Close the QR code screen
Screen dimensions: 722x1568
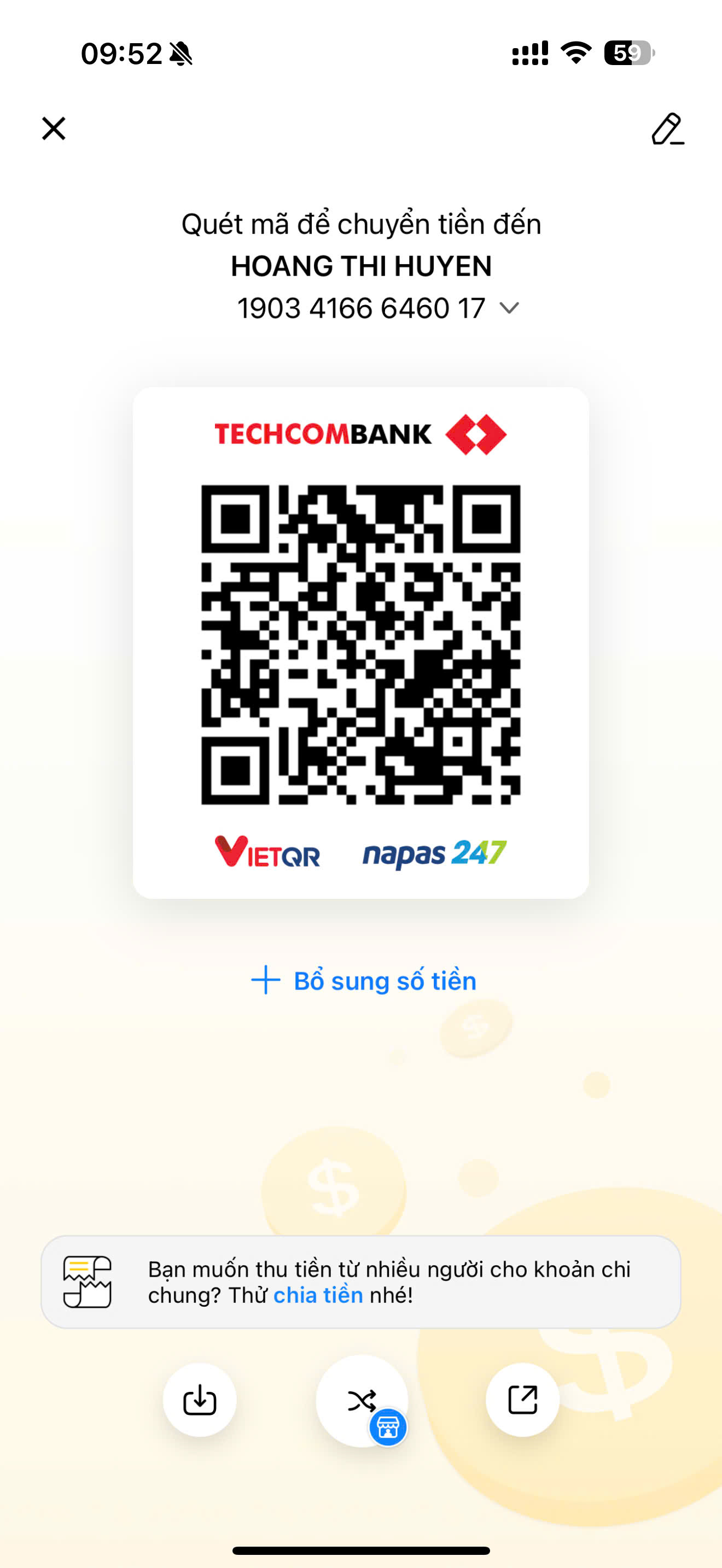(54, 128)
